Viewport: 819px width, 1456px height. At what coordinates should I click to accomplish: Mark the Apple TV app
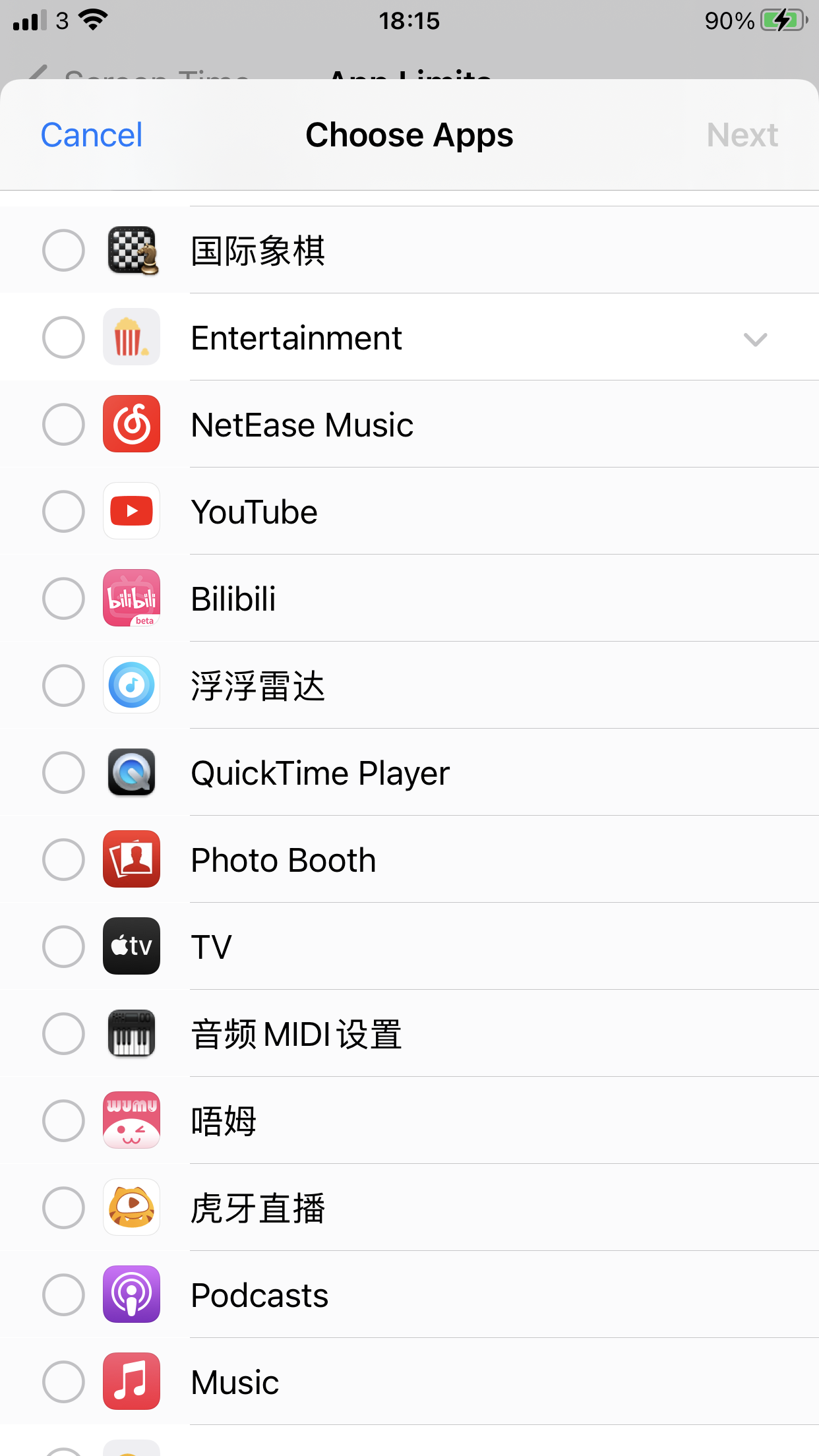63,947
